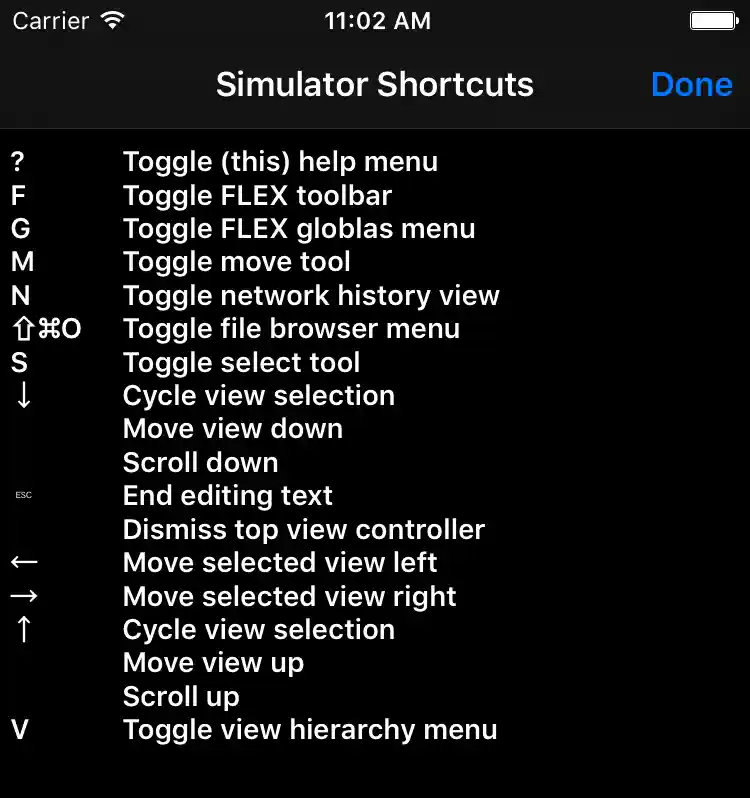Select the Dismiss top view controller entry

pyautogui.click(x=303, y=529)
